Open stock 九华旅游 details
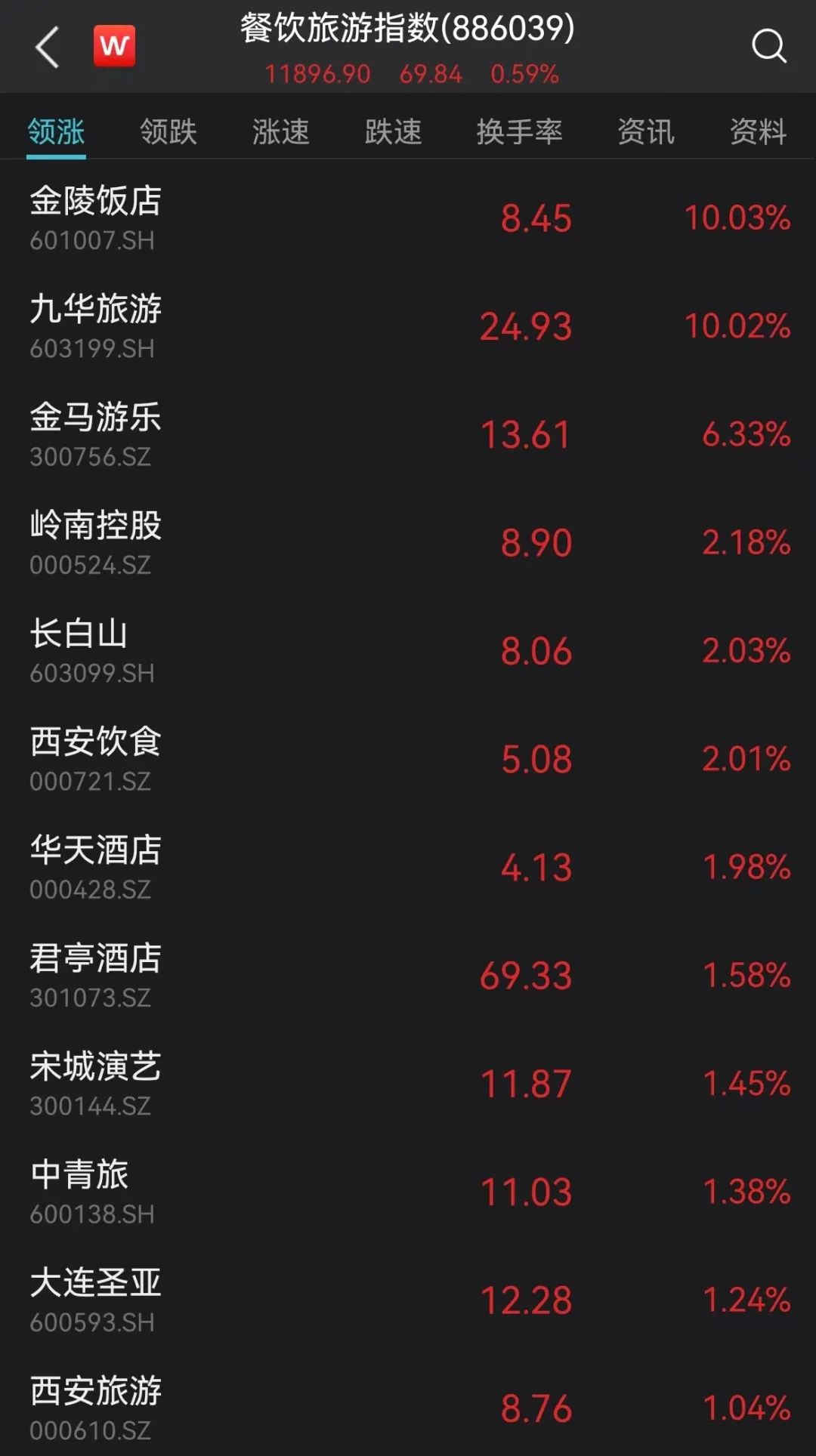The height and width of the screenshot is (1456, 816). (408, 326)
